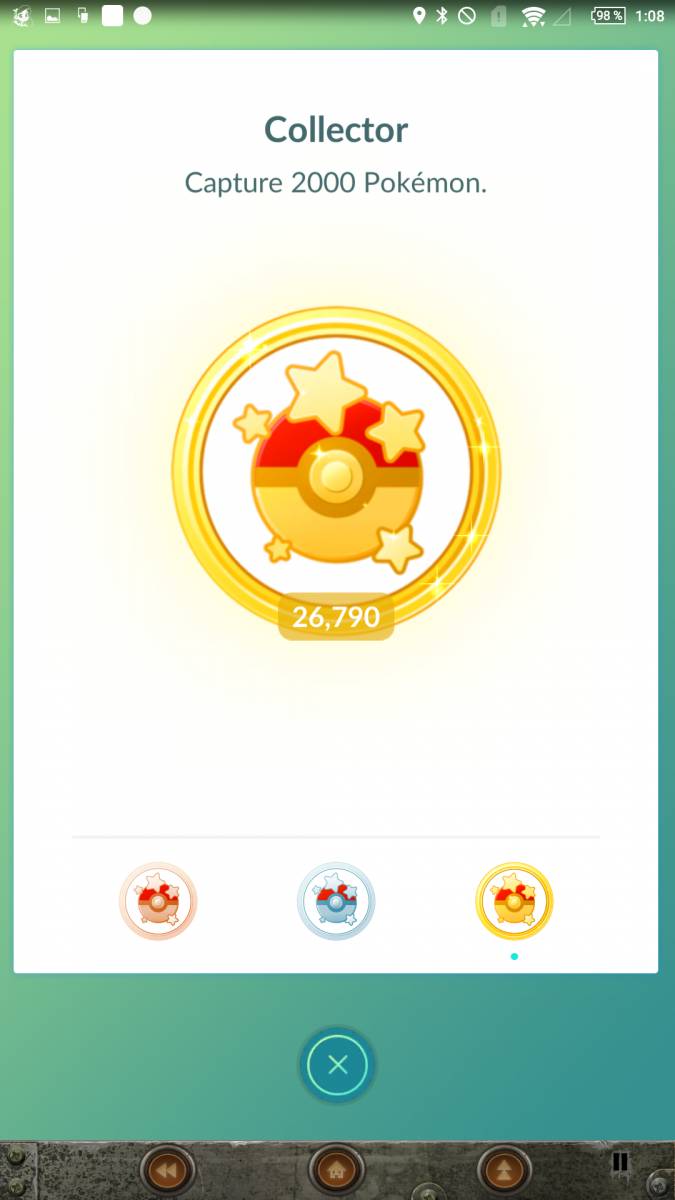The width and height of the screenshot is (675, 1200).
Task: Select the gold Collector medal tier
Action: (514, 901)
